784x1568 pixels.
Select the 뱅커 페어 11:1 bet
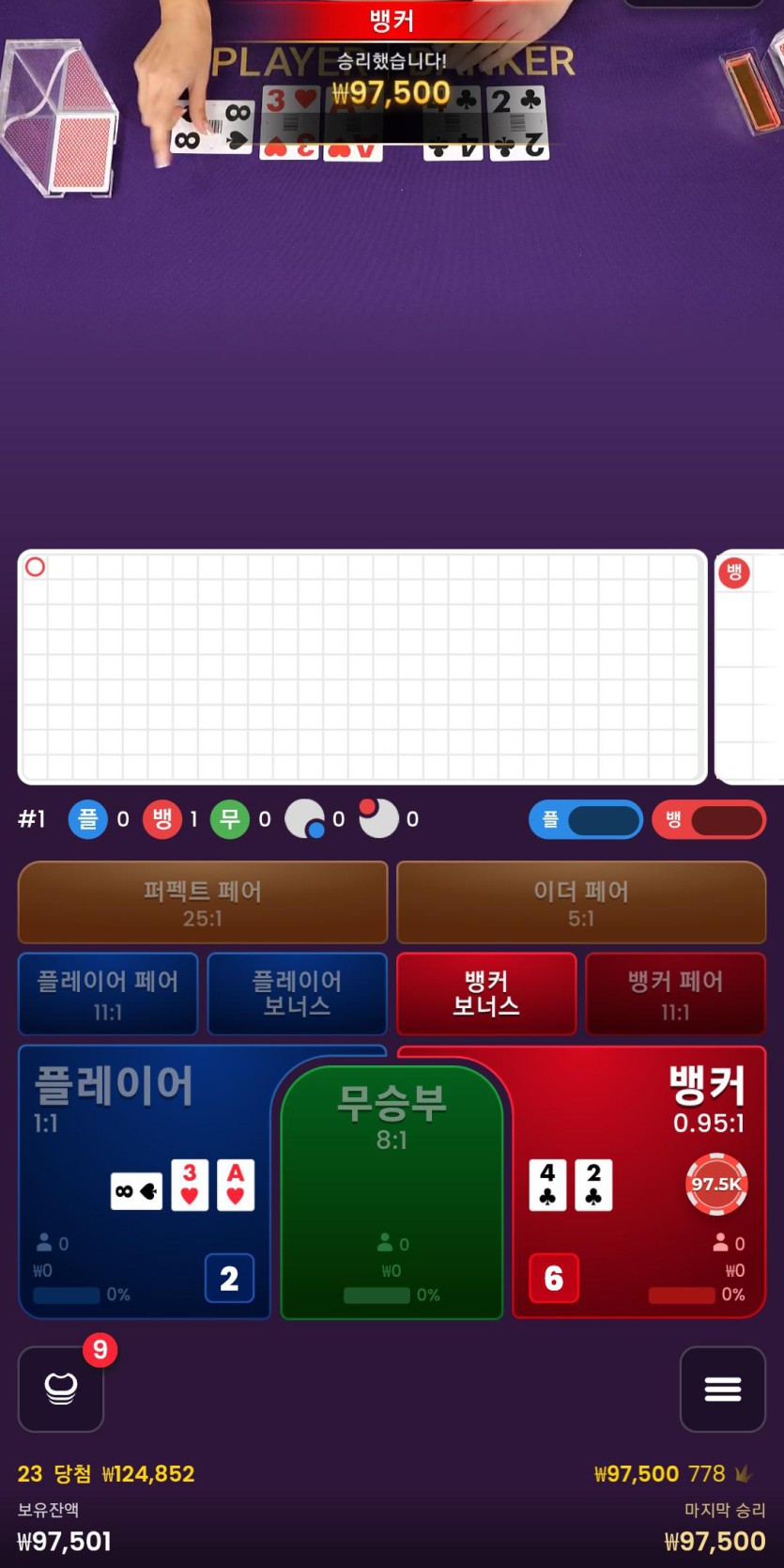[x=675, y=994]
